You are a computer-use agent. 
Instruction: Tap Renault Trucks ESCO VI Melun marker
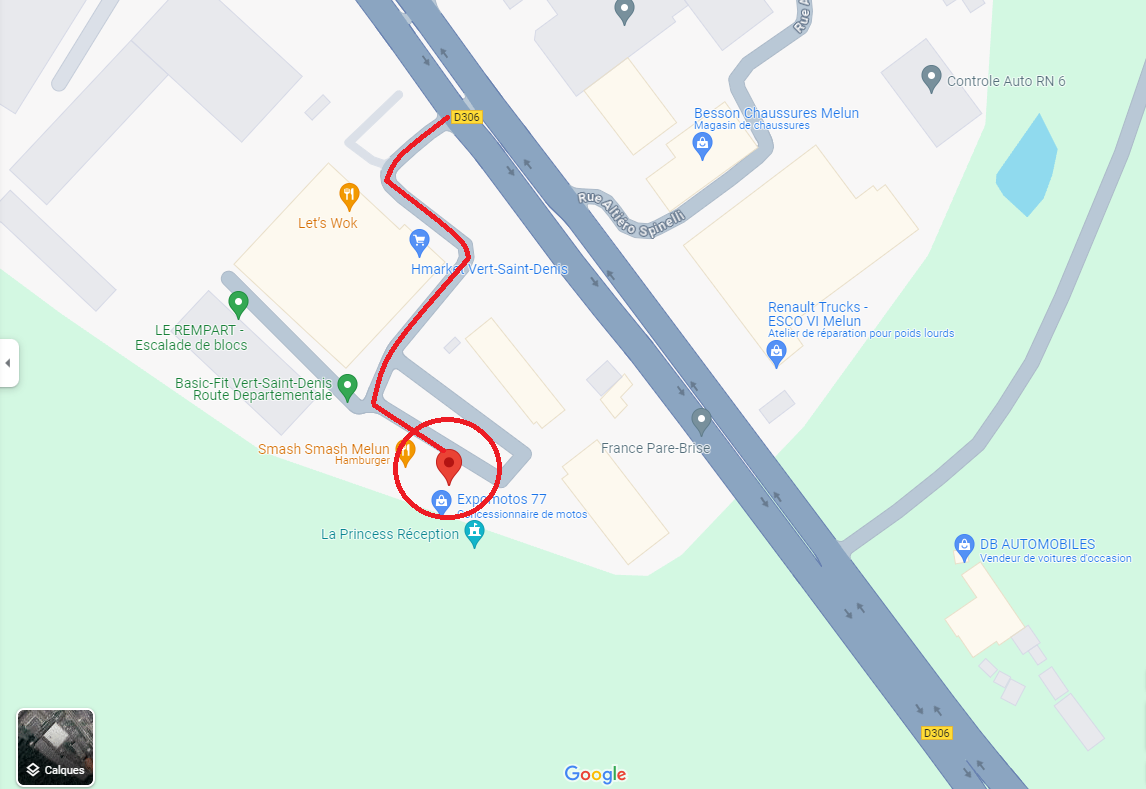(x=776, y=351)
